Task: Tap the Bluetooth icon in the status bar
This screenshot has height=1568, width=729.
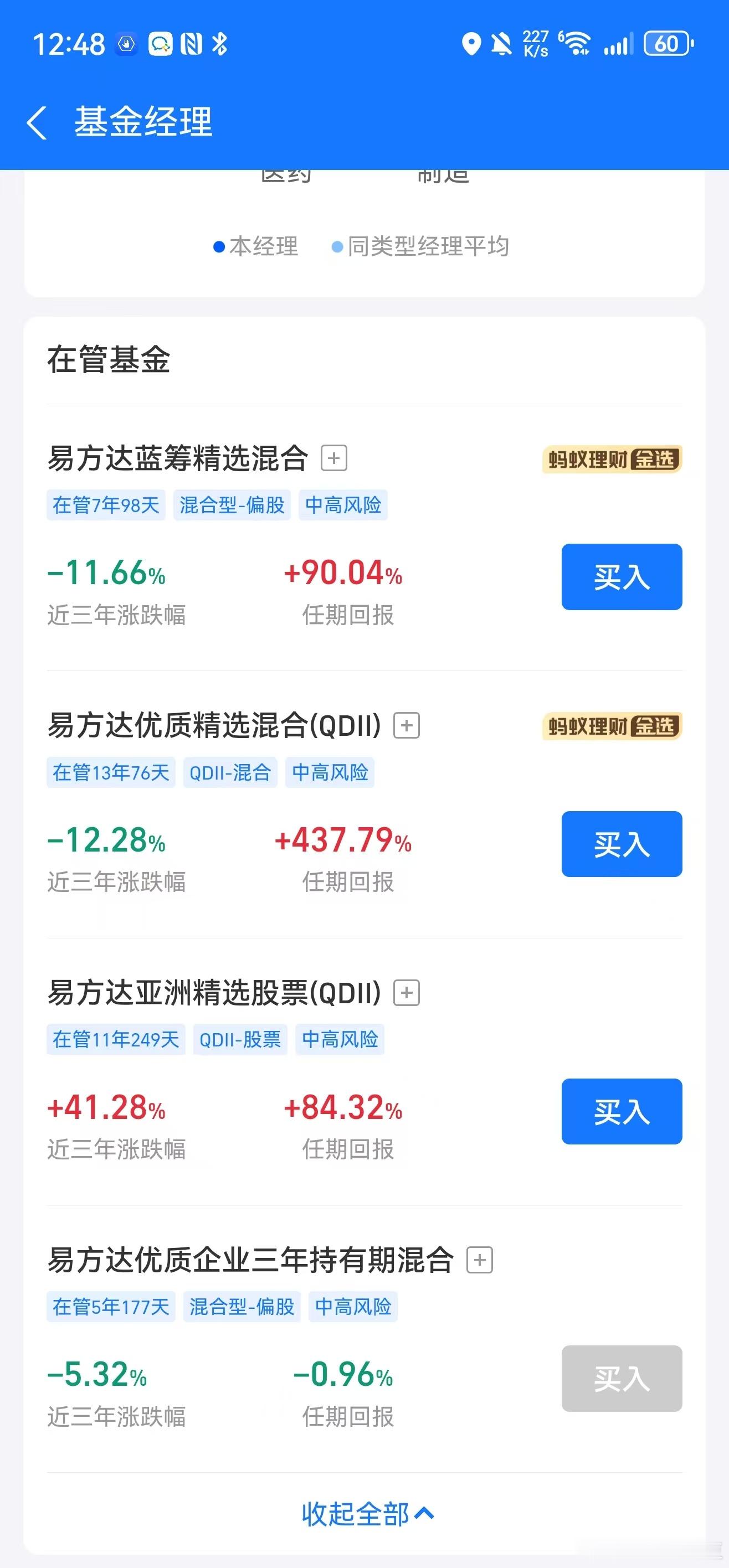Action: [219, 43]
